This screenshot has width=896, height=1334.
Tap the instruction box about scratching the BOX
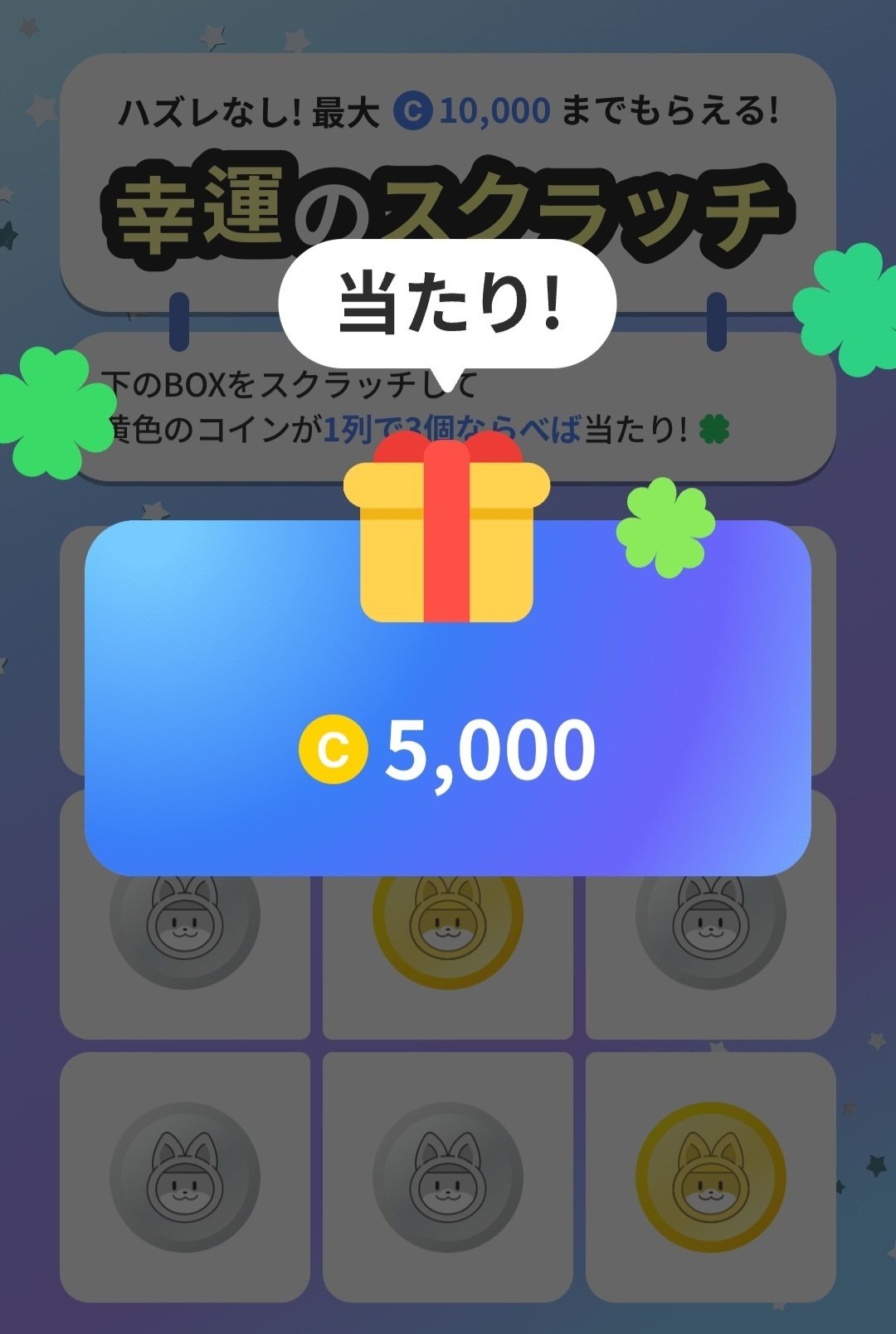[x=290, y=382]
